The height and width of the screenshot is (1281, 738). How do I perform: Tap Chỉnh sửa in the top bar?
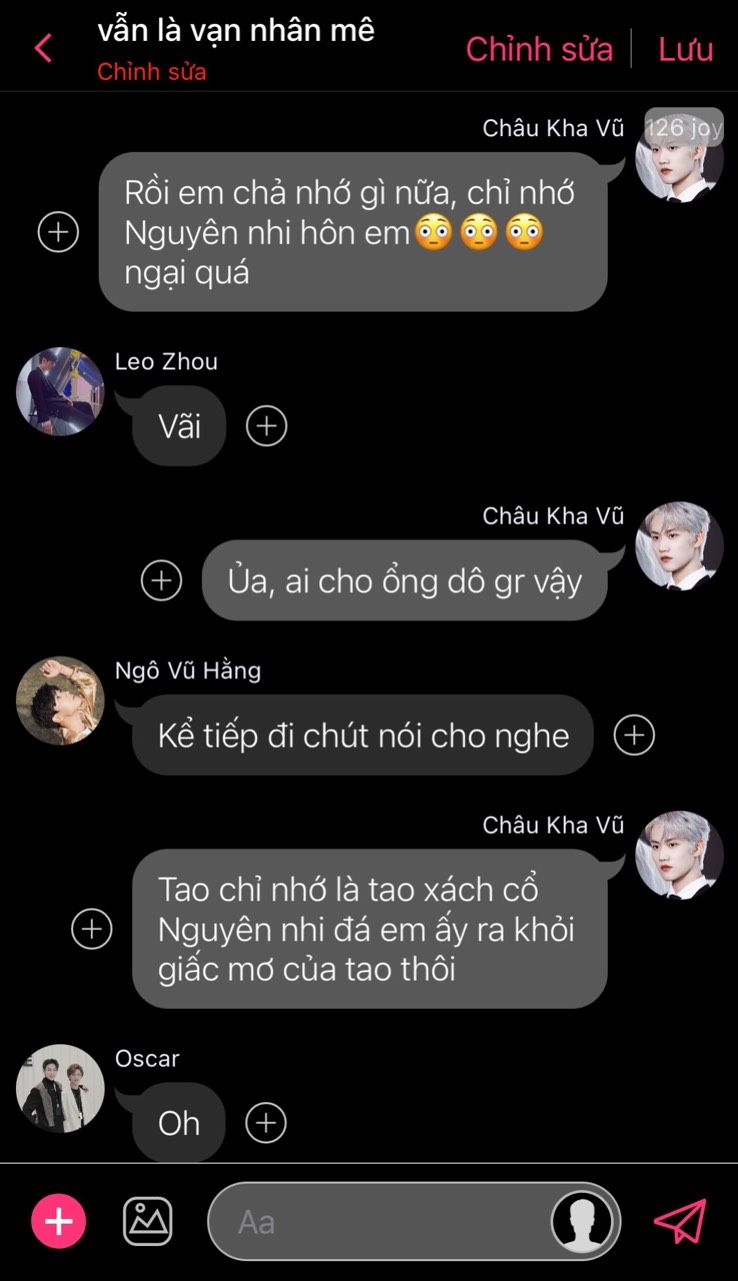click(x=539, y=48)
